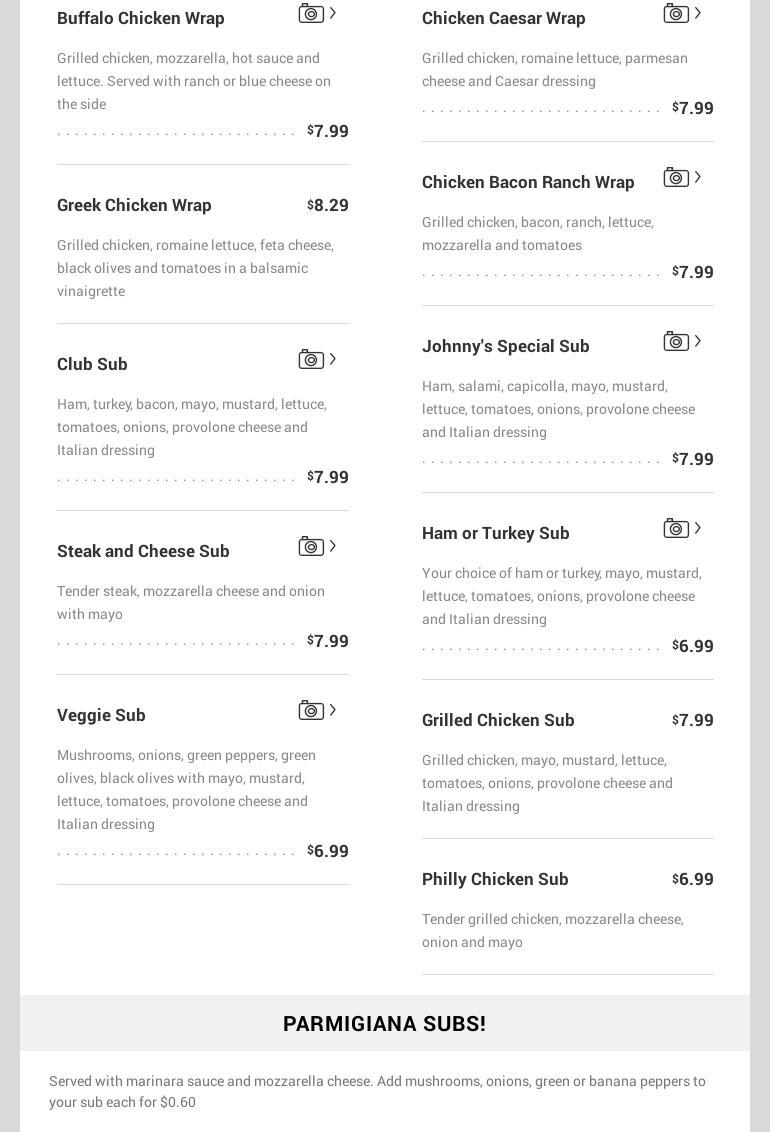Tap the camera icon for Club Sub
This screenshot has height=1132, width=770.
coord(312,360)
